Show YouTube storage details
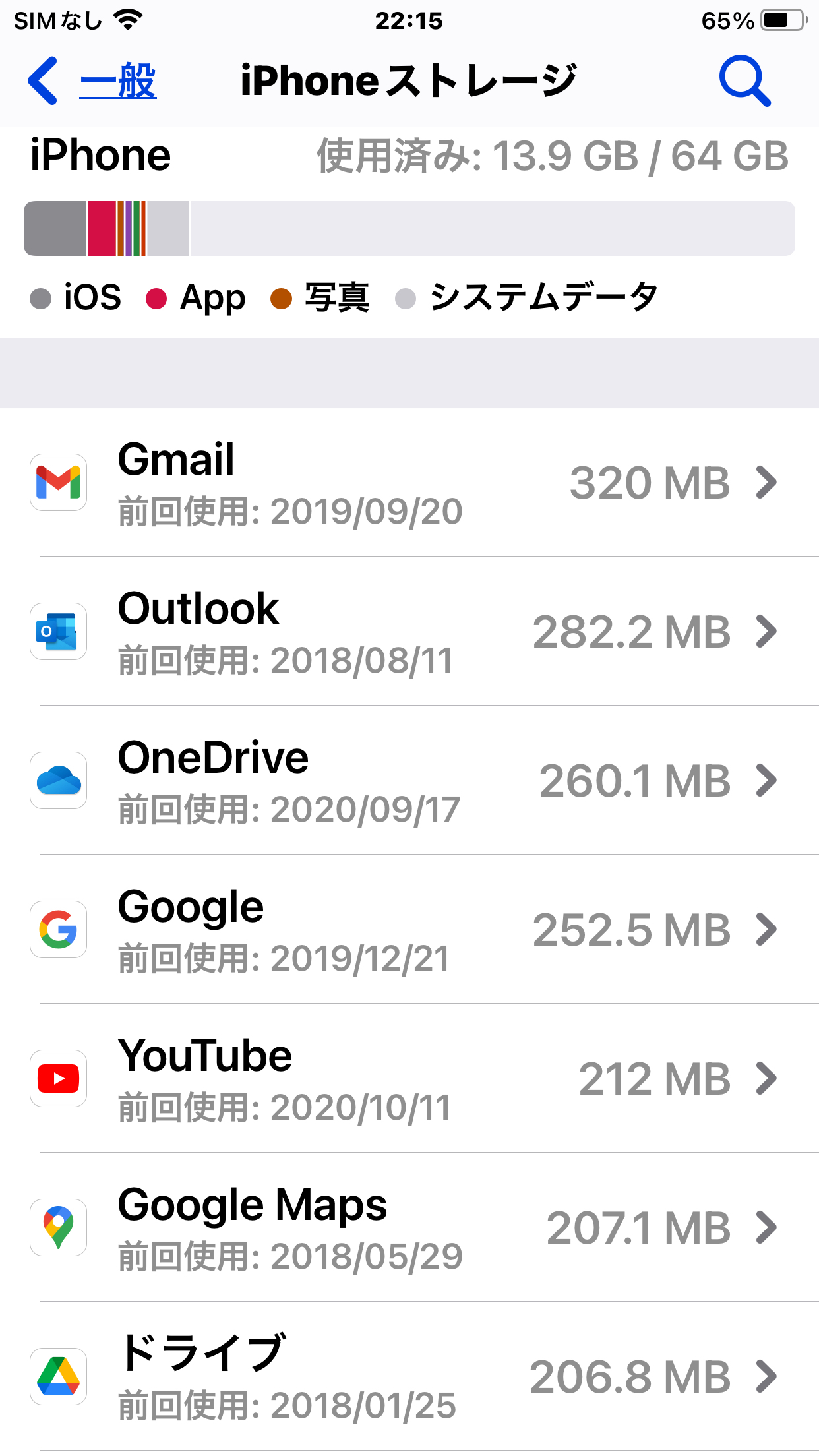Viewport: 819px width, 1456px height. coord(409,1079)
